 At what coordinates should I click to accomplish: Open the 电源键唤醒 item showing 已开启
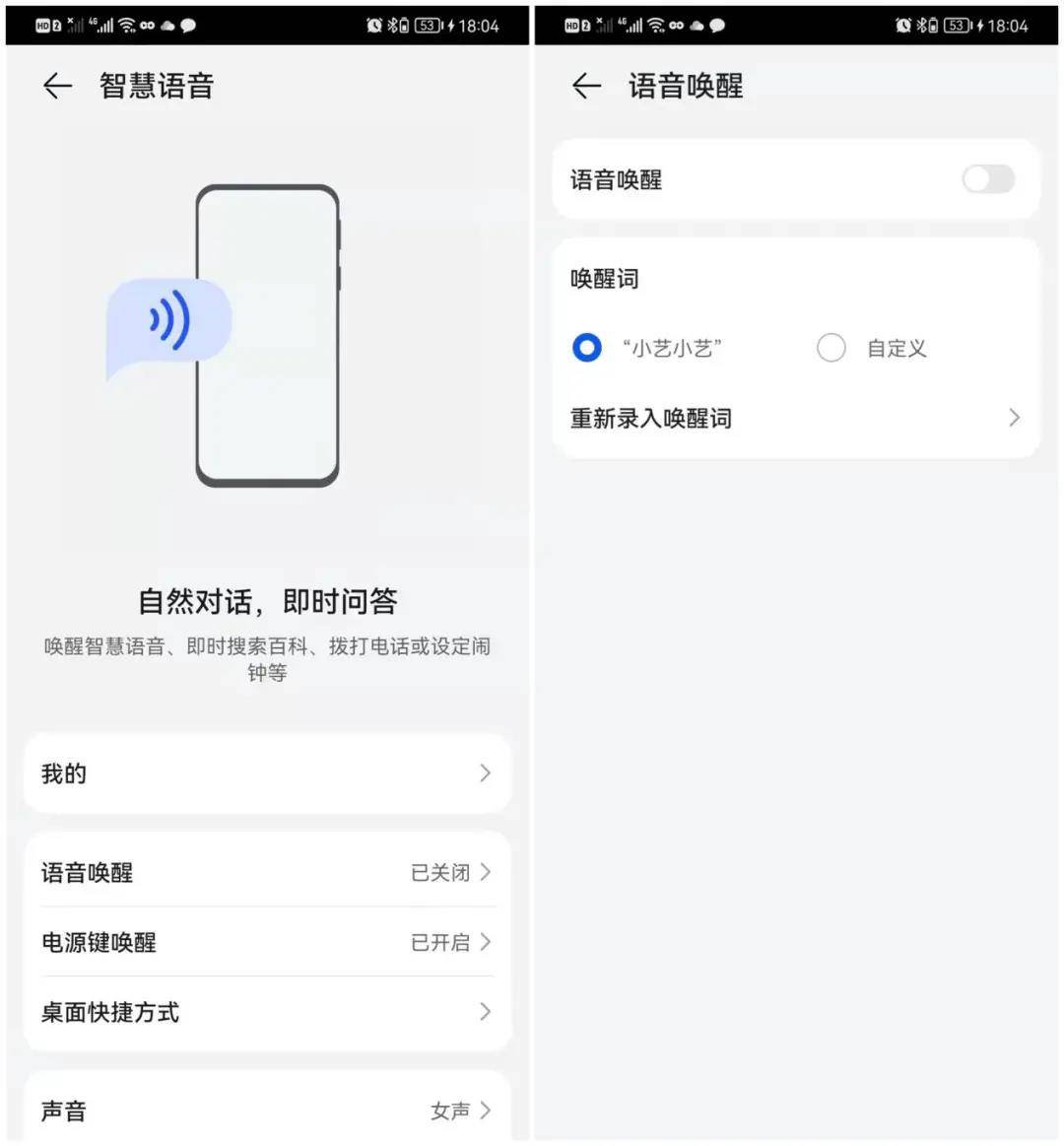pos(266,942)
